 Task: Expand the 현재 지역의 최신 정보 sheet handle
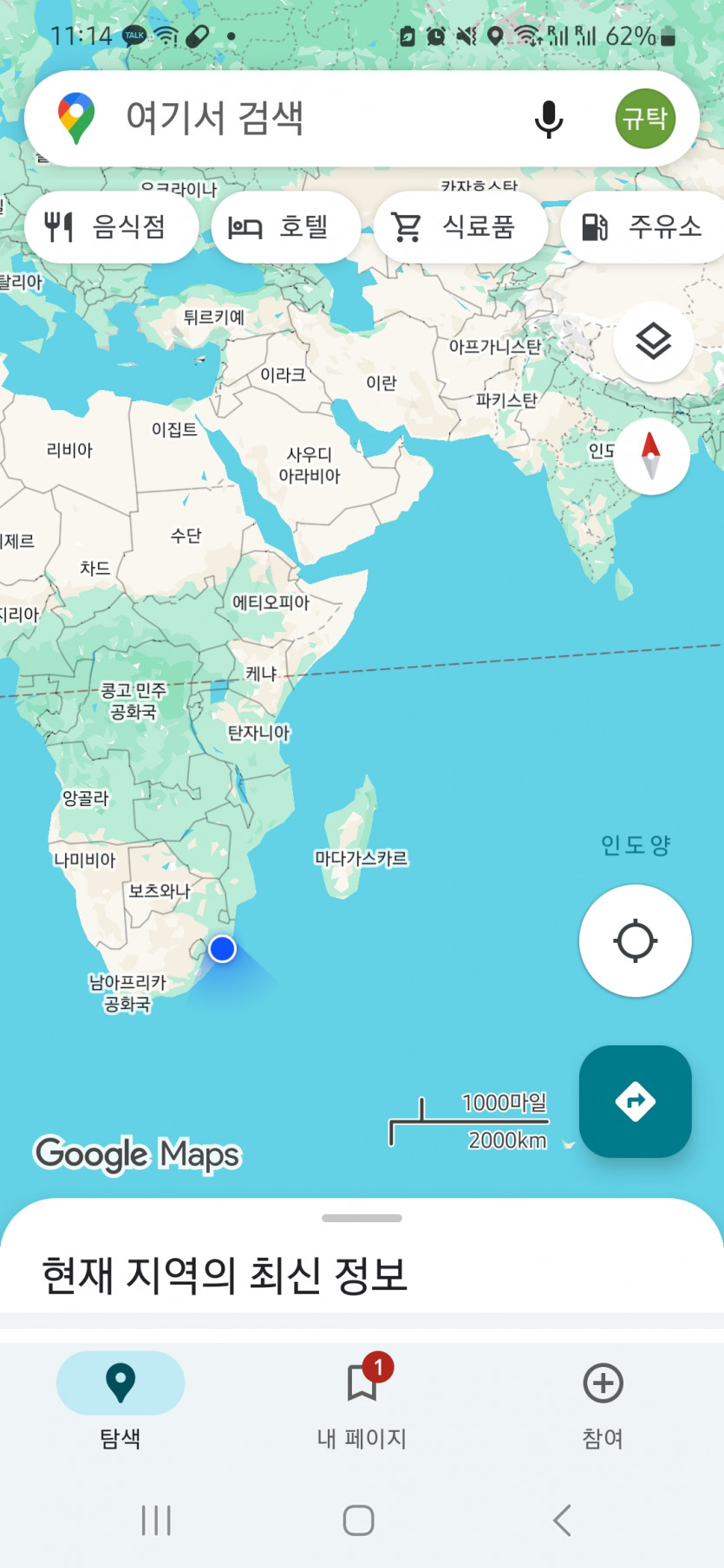pyautogui.click(x=362, y=1218)
